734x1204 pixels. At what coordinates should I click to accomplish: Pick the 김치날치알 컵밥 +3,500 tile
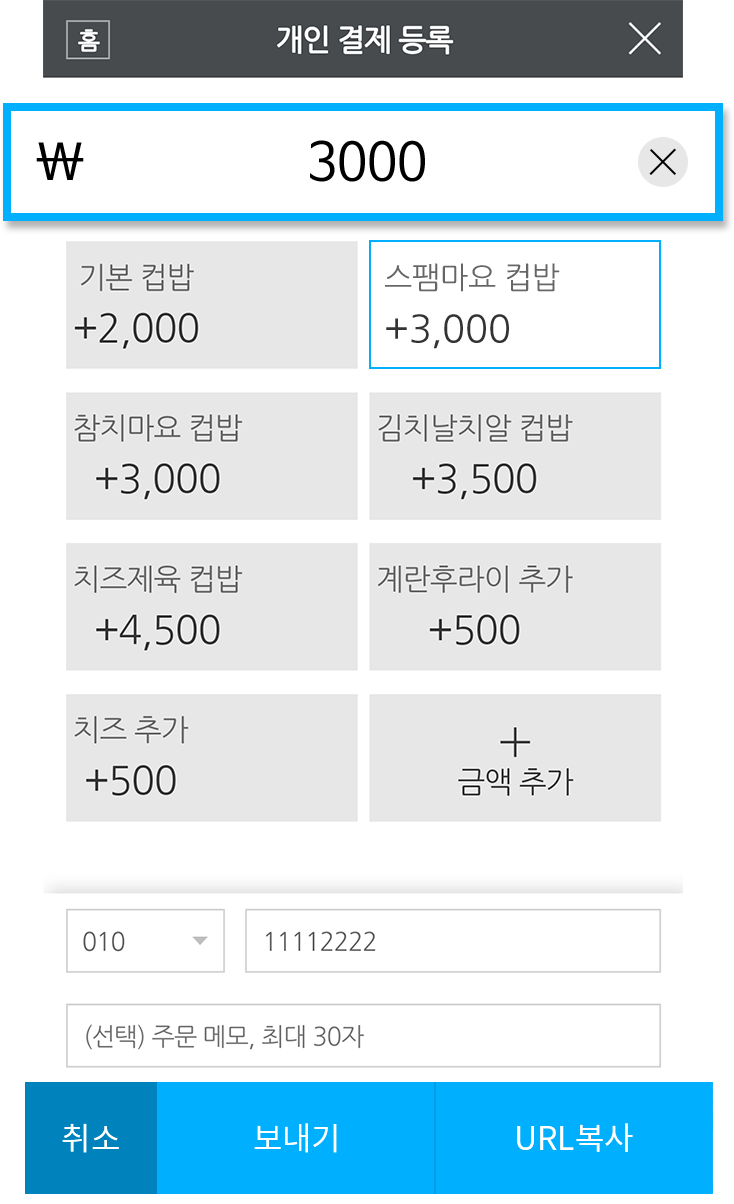tap(515, 455)
